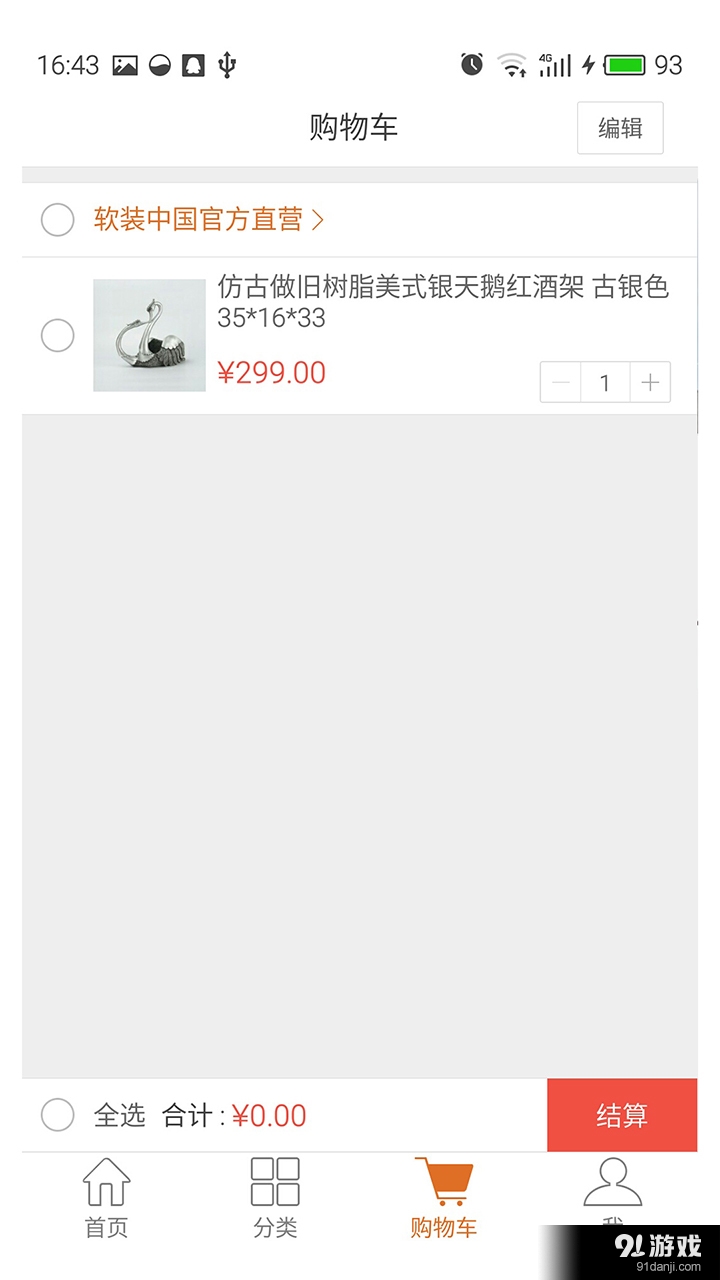This screenshot has height=1280, width=720.
Task: Expand the 软装中国官方直营 store page via chevron
Action: click(x=318, y=220)
